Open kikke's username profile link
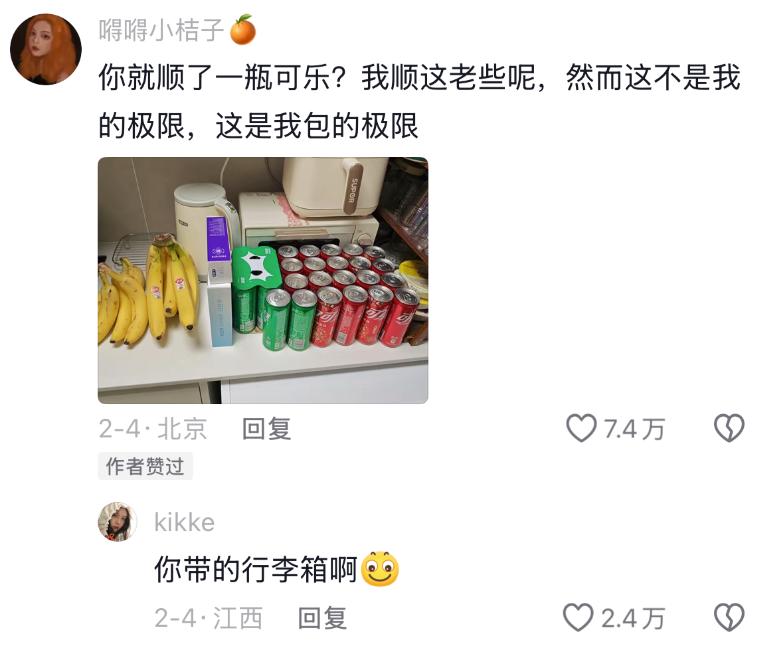 click(184, 521)
